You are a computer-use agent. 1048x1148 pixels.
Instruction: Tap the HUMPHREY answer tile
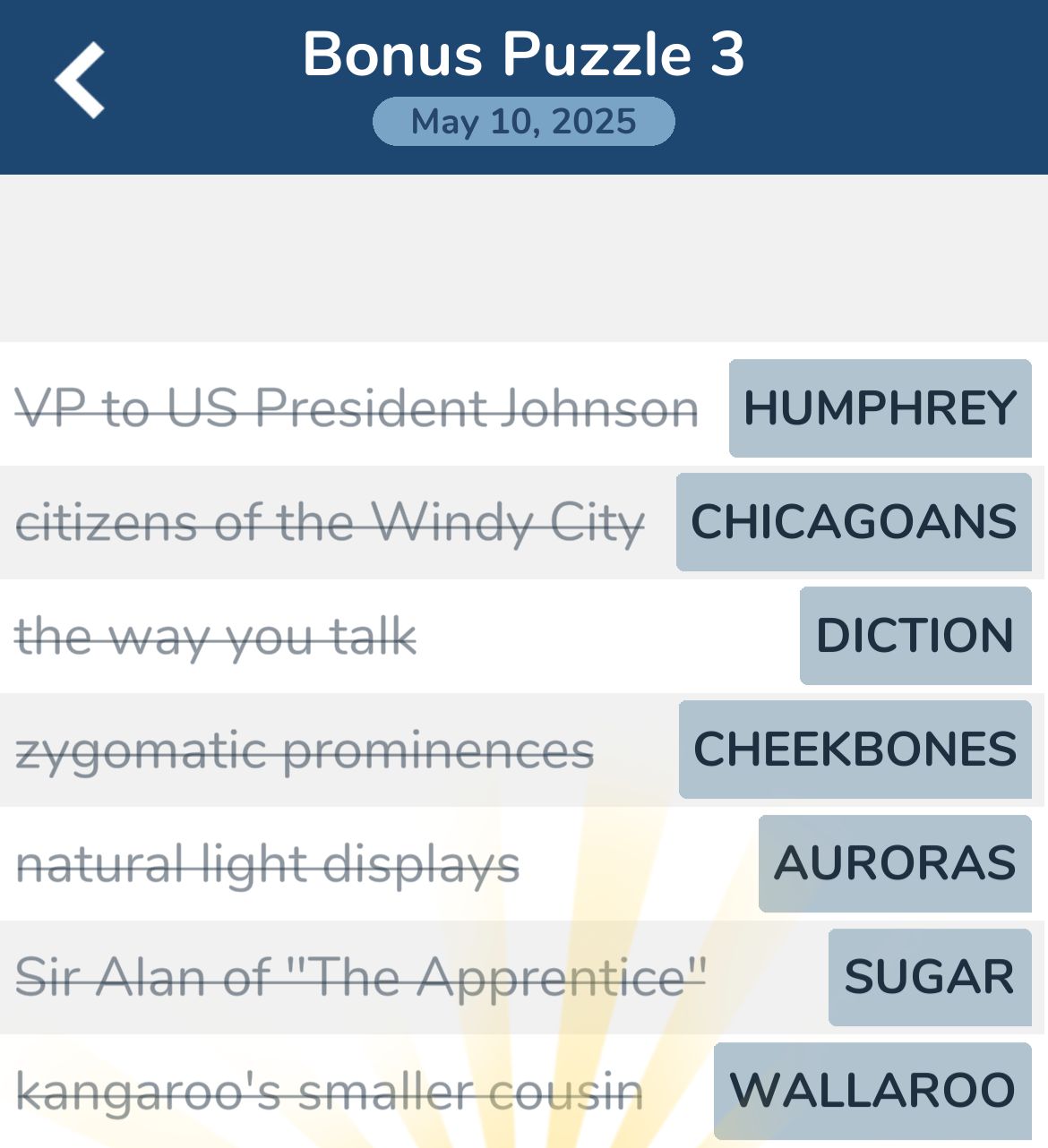[x=880, y=408]
